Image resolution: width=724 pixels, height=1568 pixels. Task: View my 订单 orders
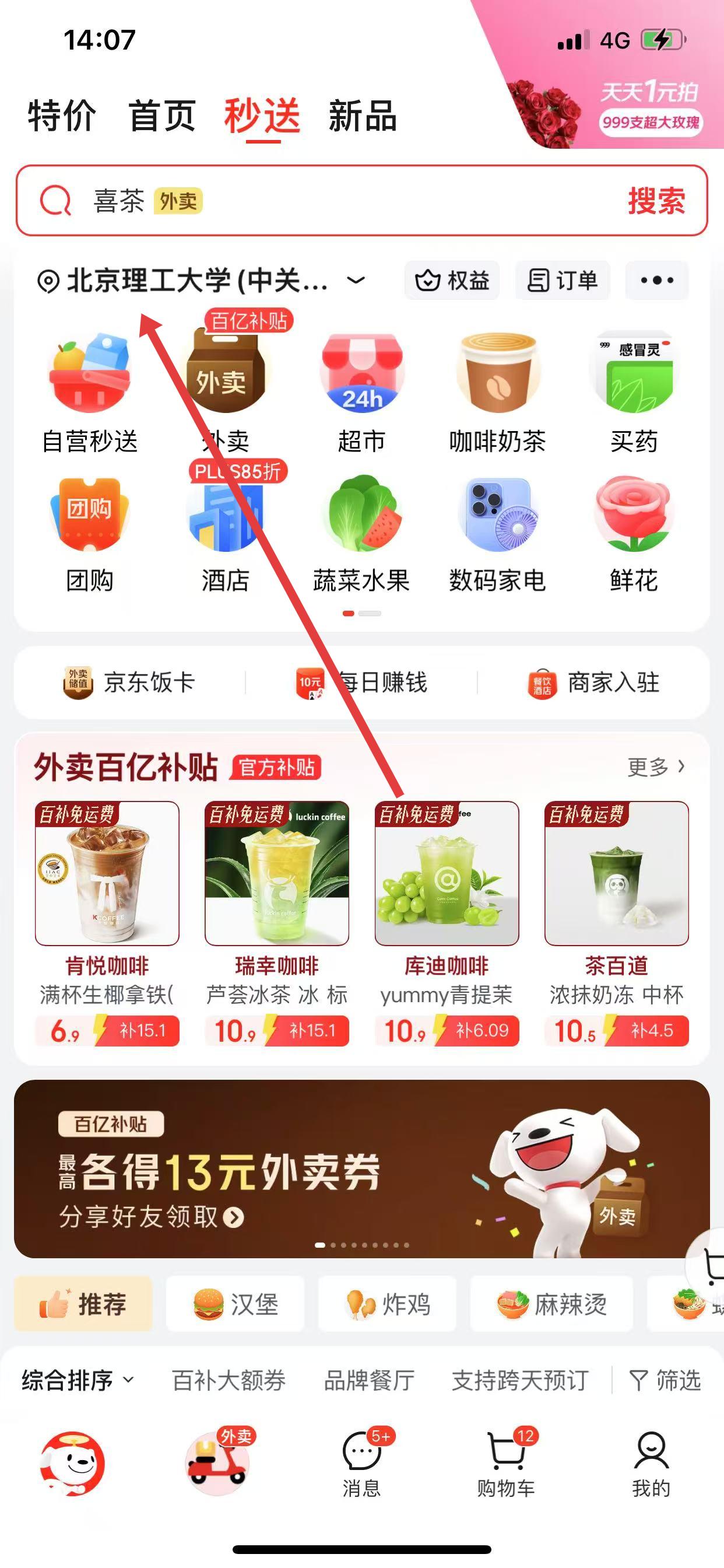(562, 281)
